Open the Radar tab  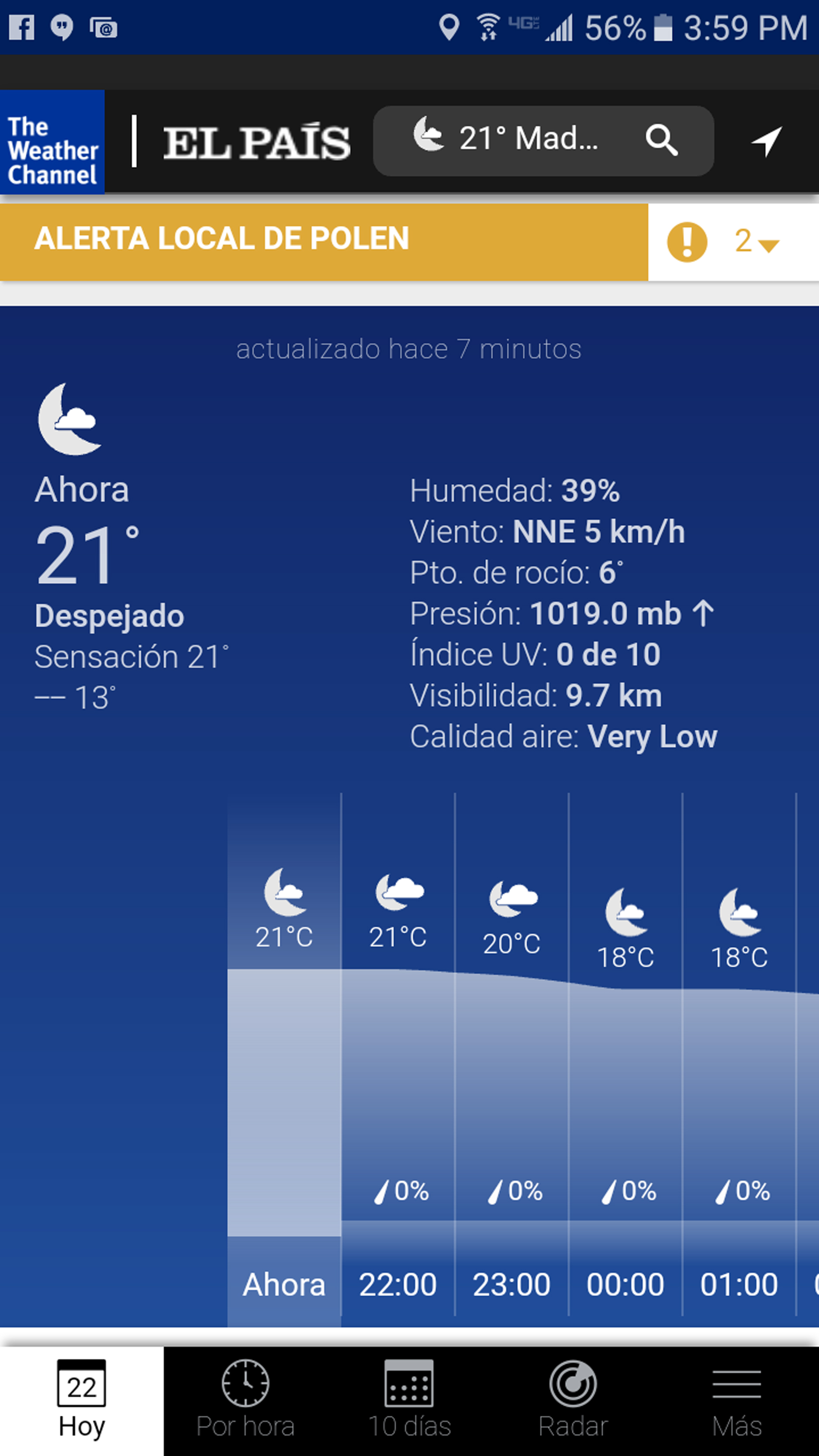(x=573, y=1400)
